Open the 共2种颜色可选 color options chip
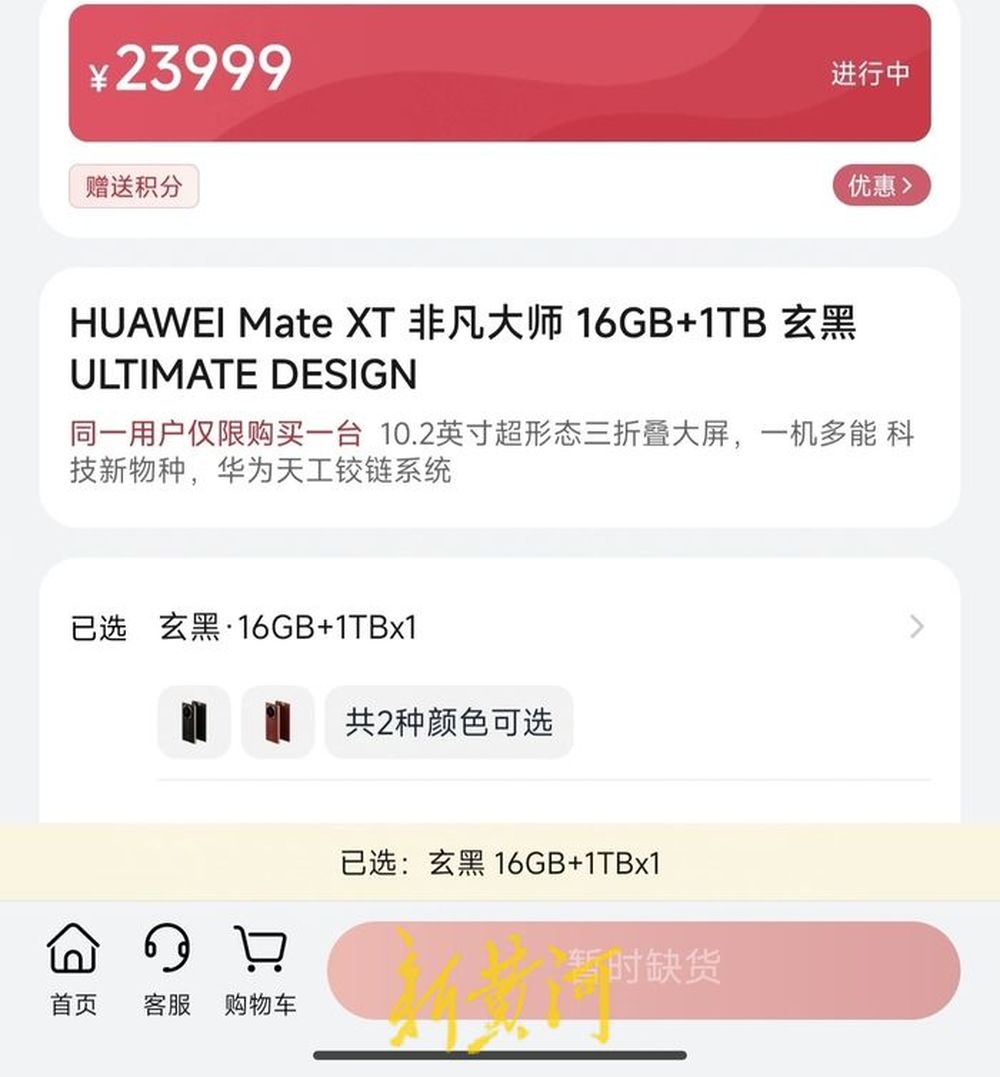Viewport: 1000px width, 1077px height. point(449,722)
